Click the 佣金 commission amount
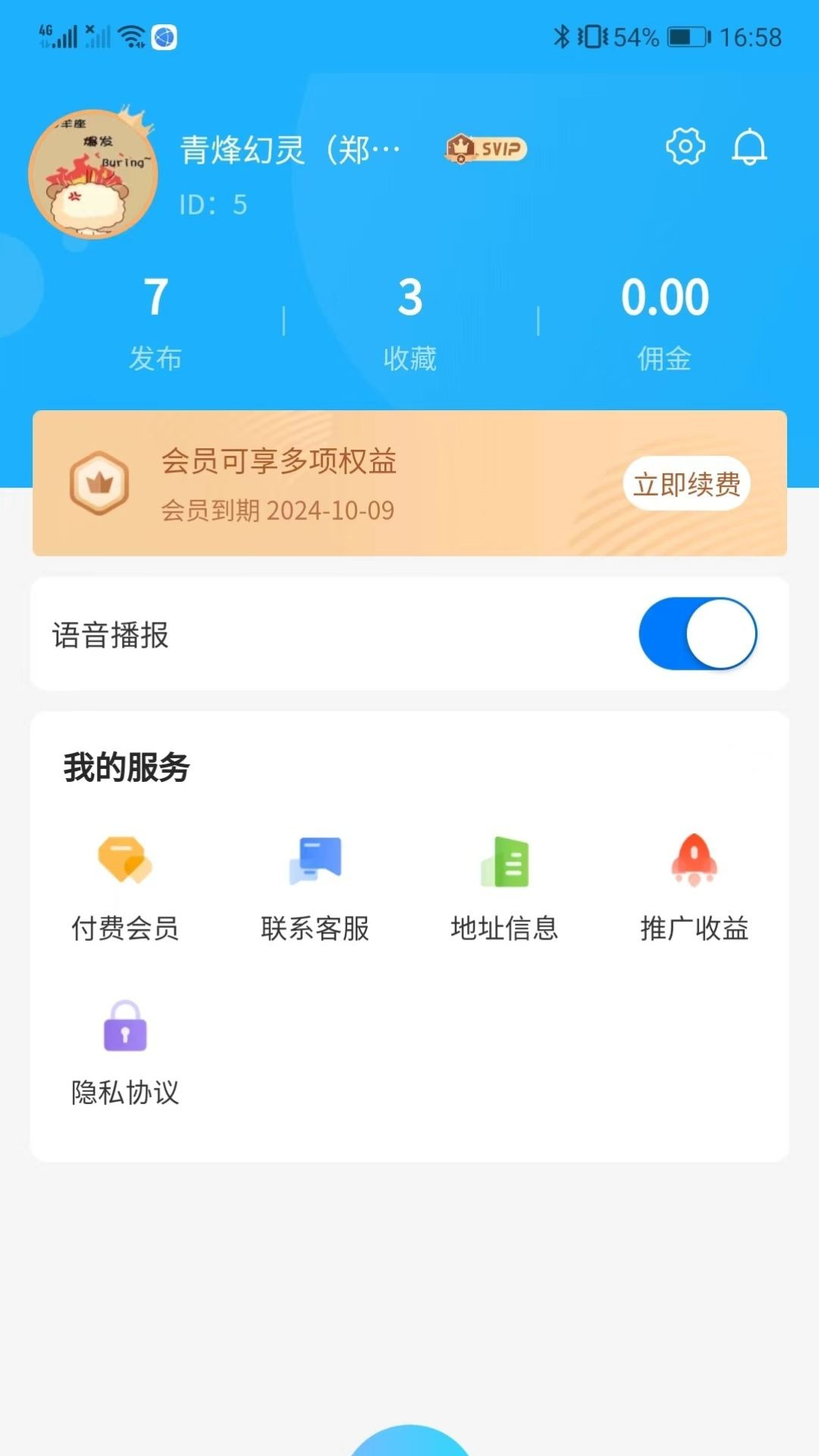 [x=663, y=318]
